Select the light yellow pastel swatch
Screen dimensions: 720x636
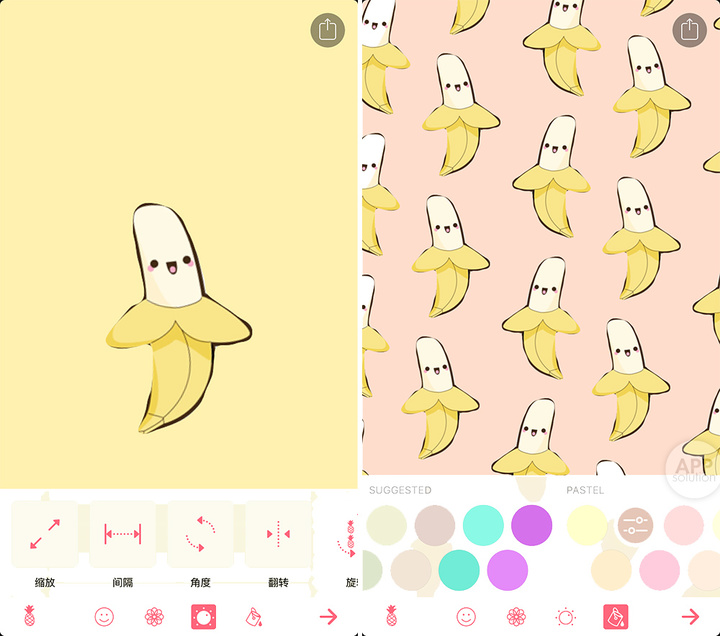coord(587,525)
